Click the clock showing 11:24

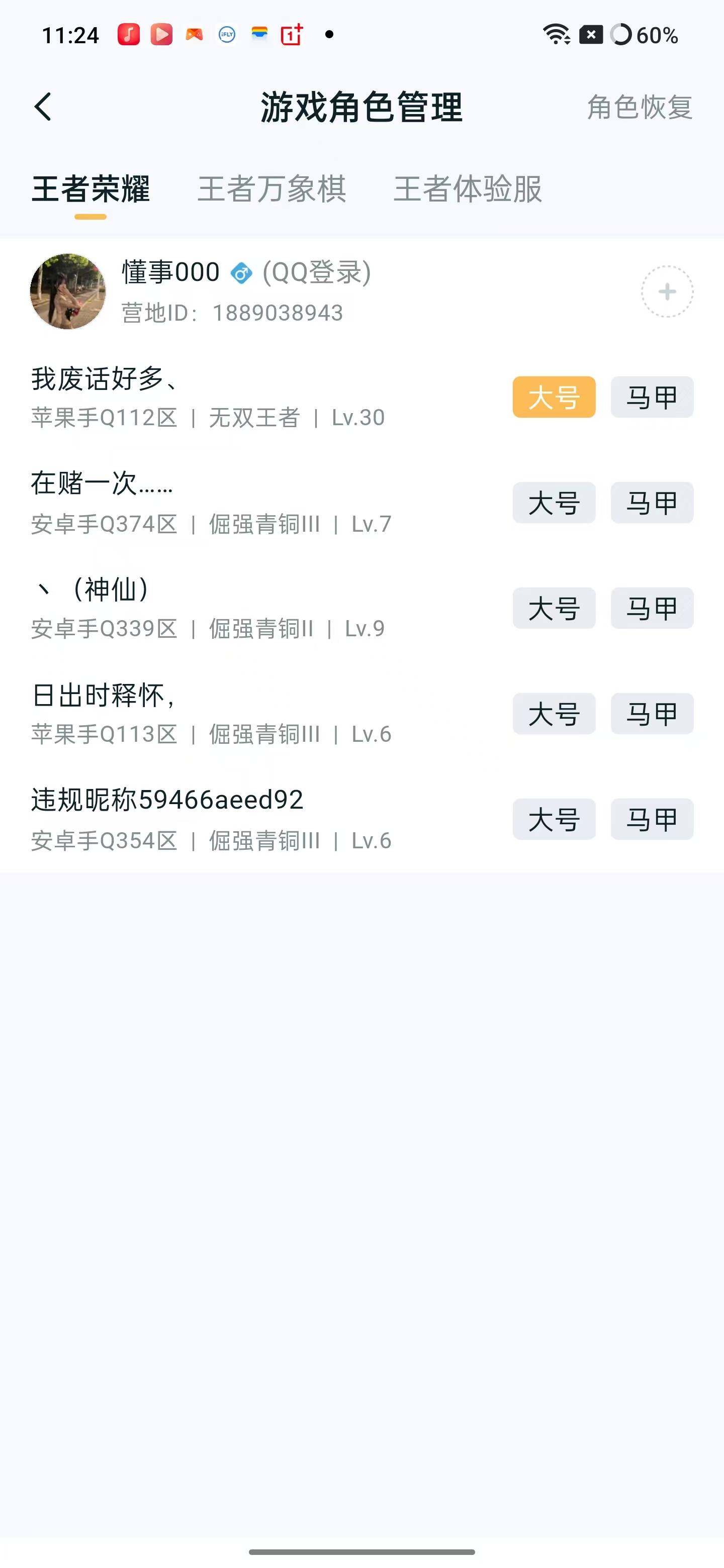[x=71, y=35]
